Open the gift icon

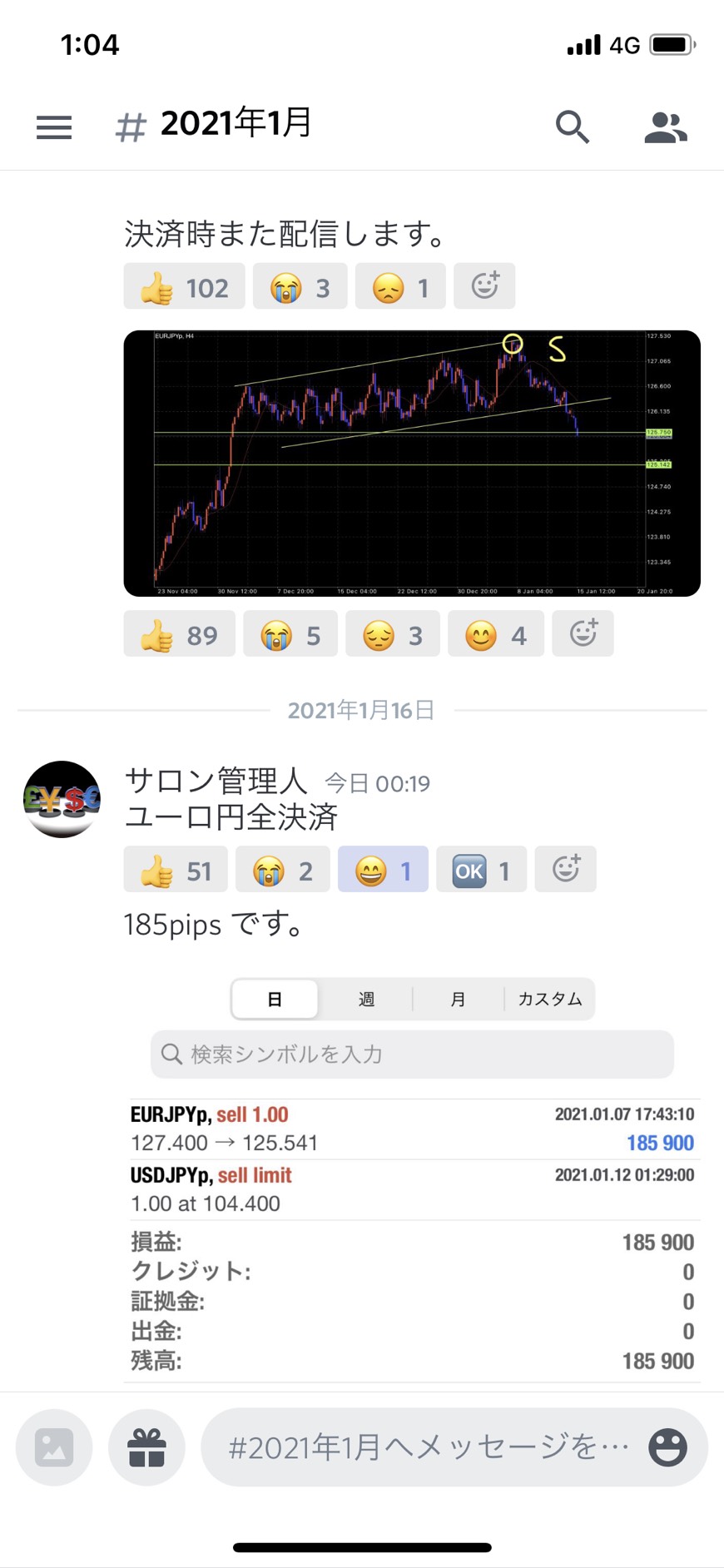point(146,1447)
